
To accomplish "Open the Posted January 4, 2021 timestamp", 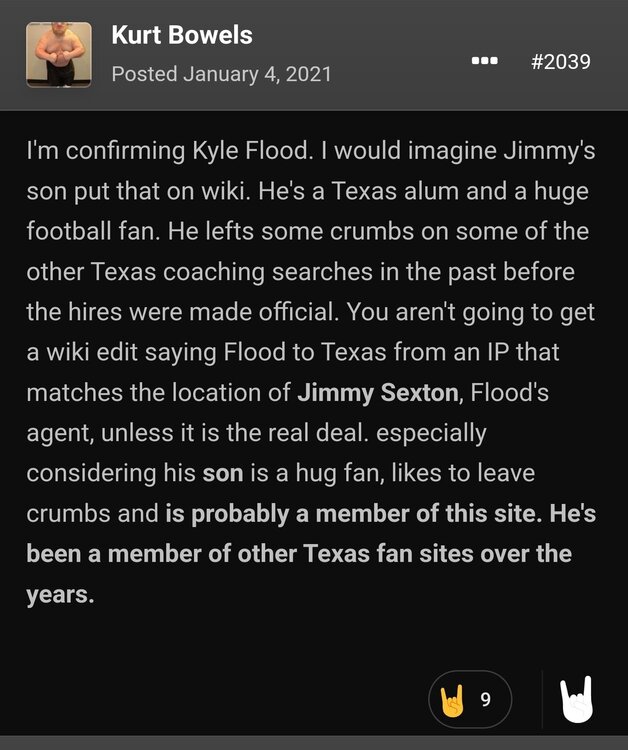I will (x=221, y=74).
